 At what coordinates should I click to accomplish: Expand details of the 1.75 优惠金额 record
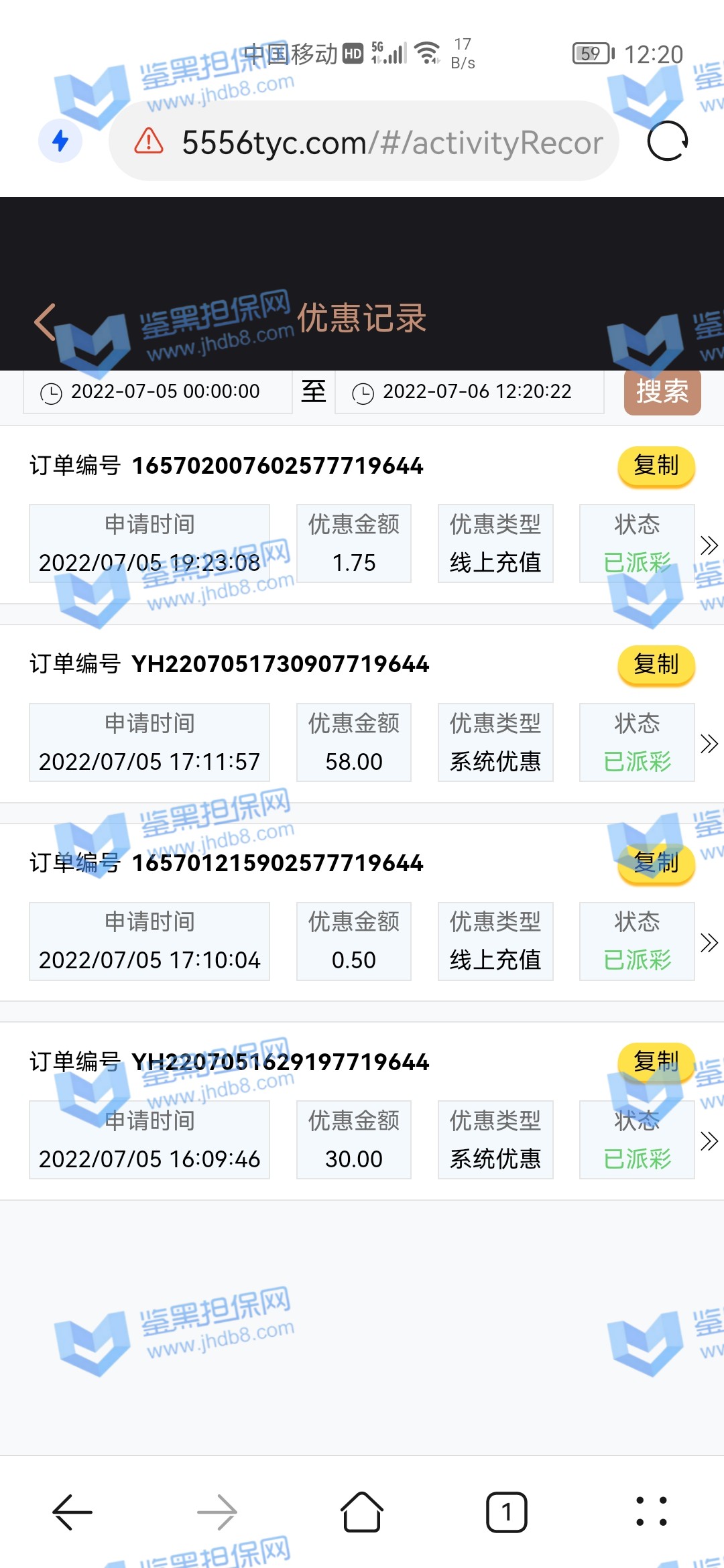[709, 545]
